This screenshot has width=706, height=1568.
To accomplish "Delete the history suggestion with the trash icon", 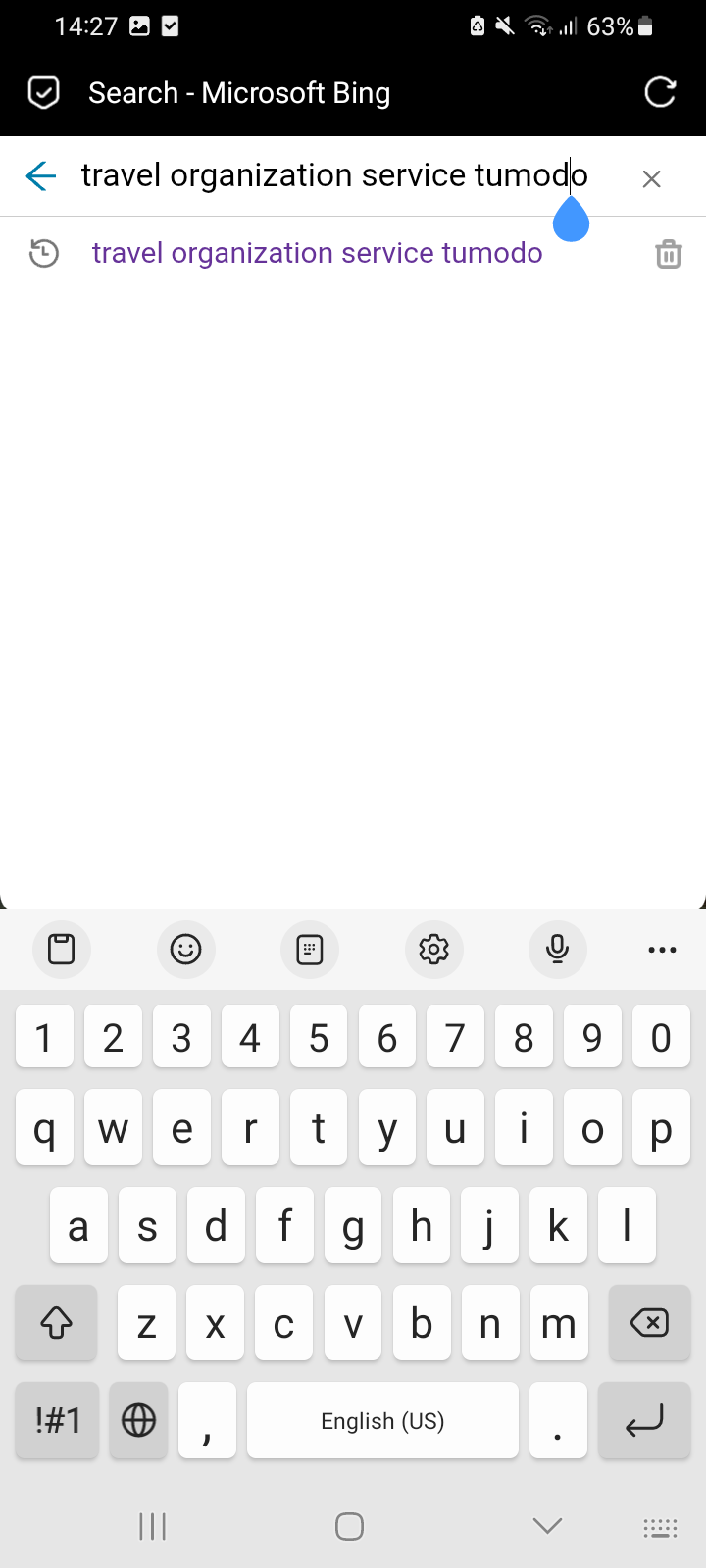I will tap(669, 254).
